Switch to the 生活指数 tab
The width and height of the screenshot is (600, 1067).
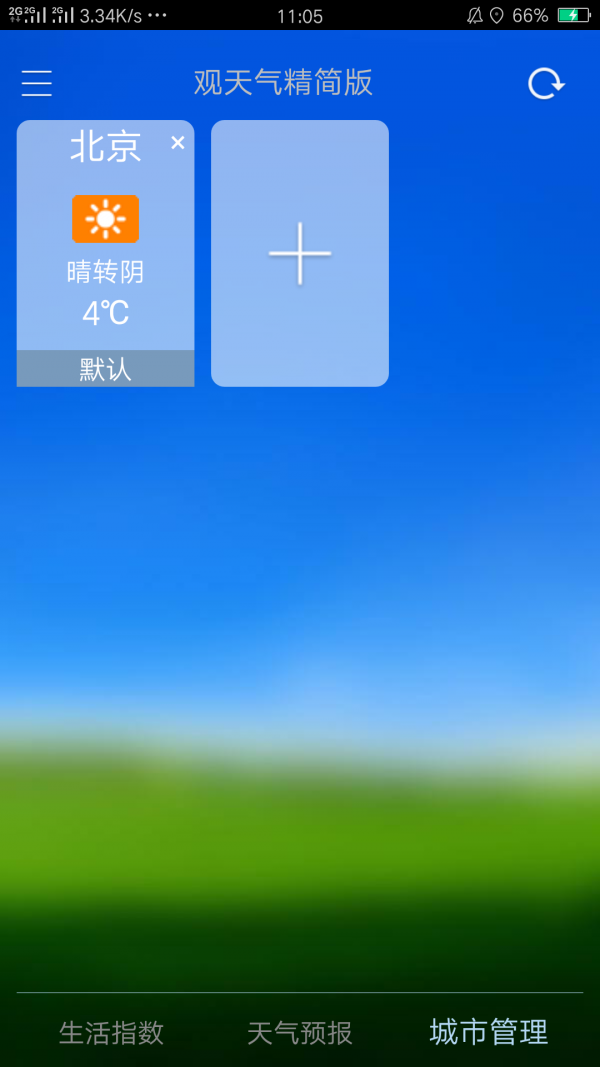(111, 1032)
